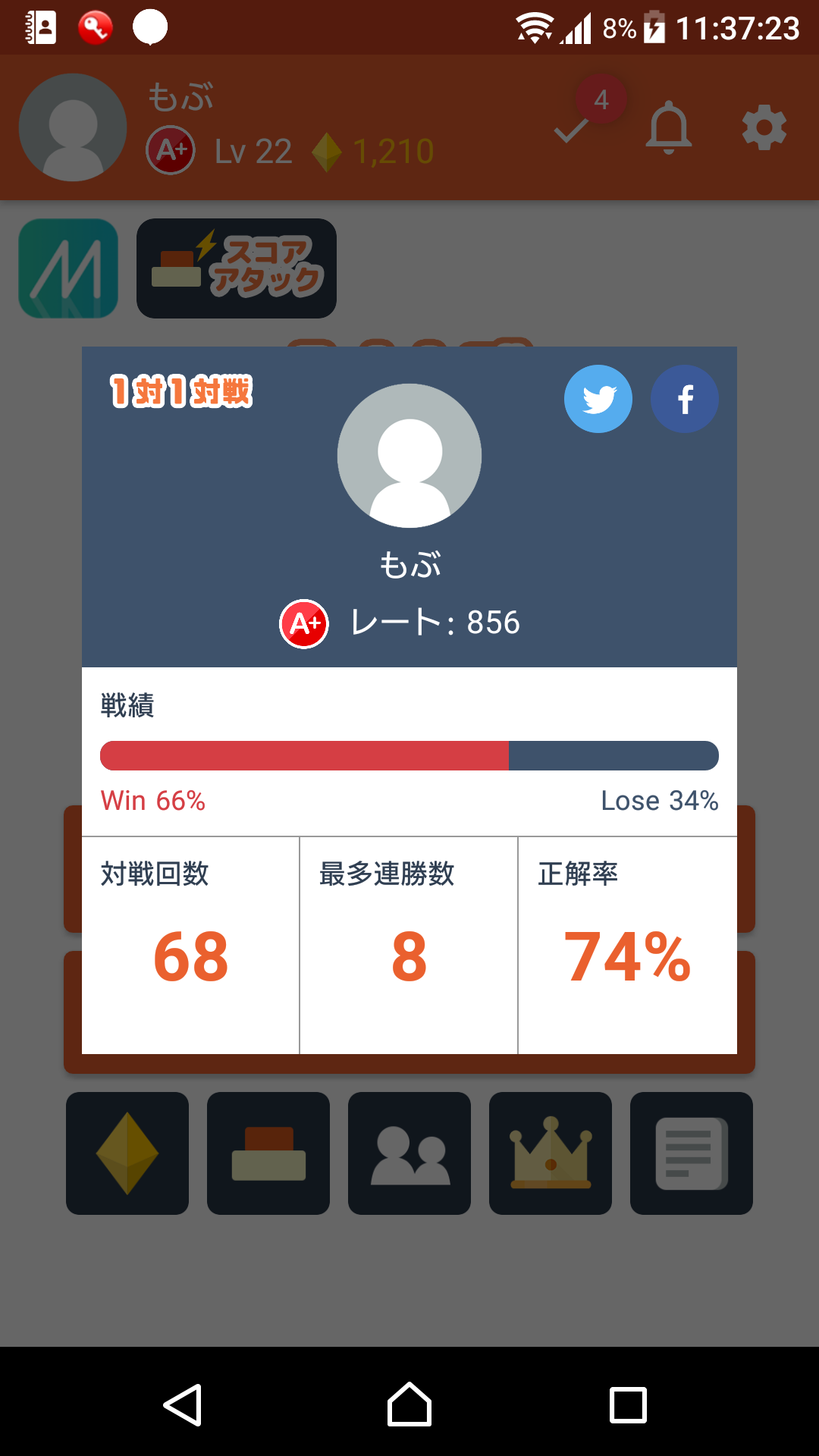
Task: Open the checkmark tasks with badge 4
Action: (x=574, y=127)
